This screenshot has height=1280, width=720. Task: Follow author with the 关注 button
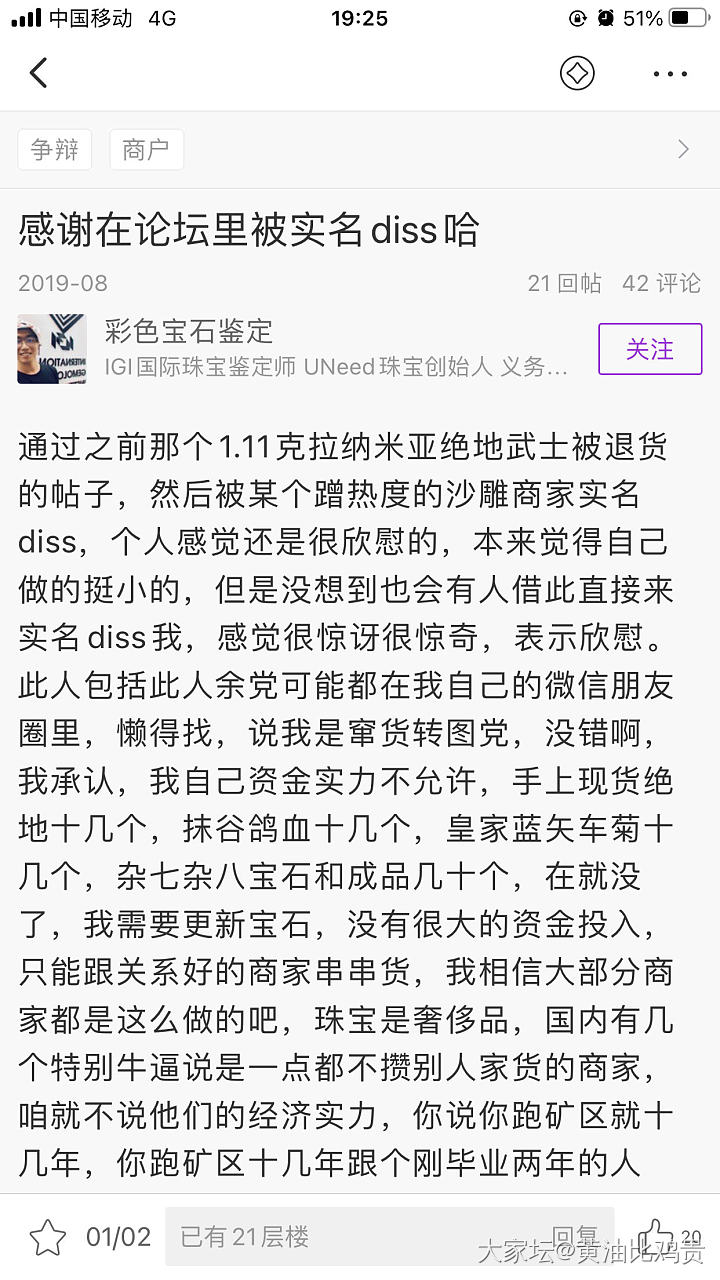click(x=650, y=349)
